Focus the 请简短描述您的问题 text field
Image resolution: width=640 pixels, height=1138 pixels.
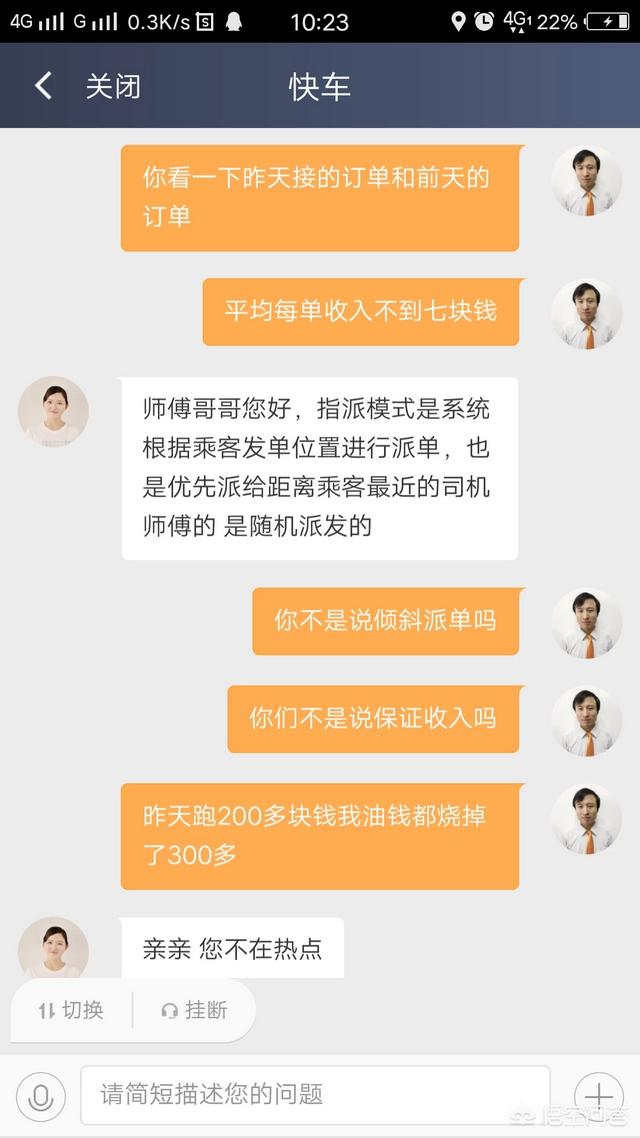point(315,1094)
